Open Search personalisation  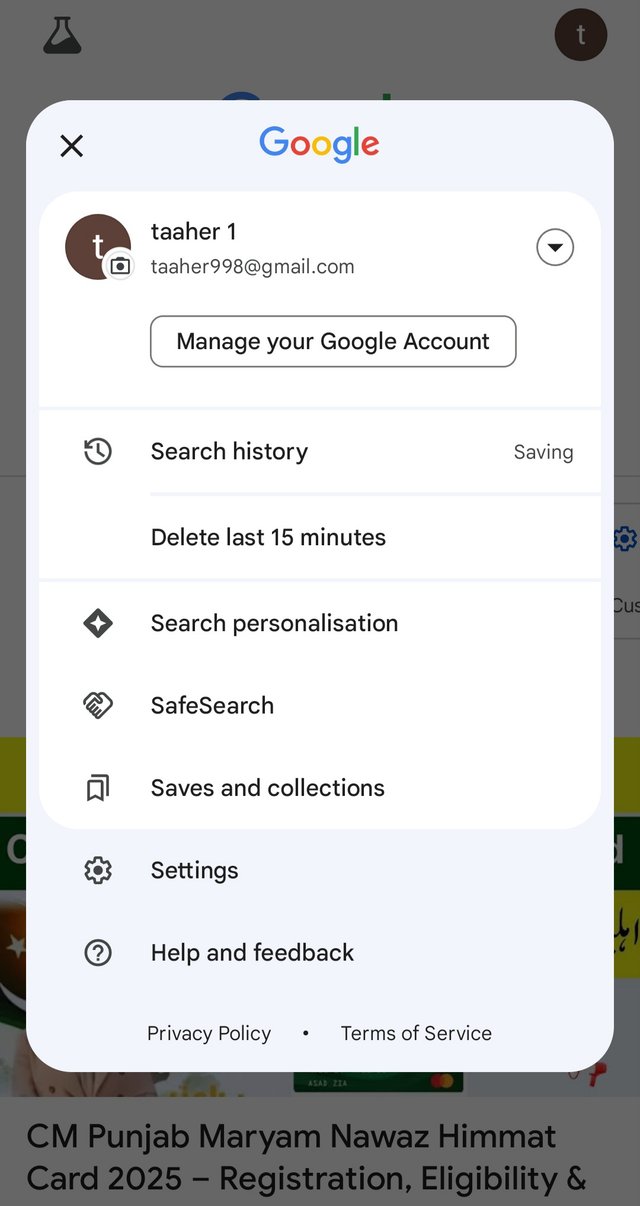[x=274, y=623]
